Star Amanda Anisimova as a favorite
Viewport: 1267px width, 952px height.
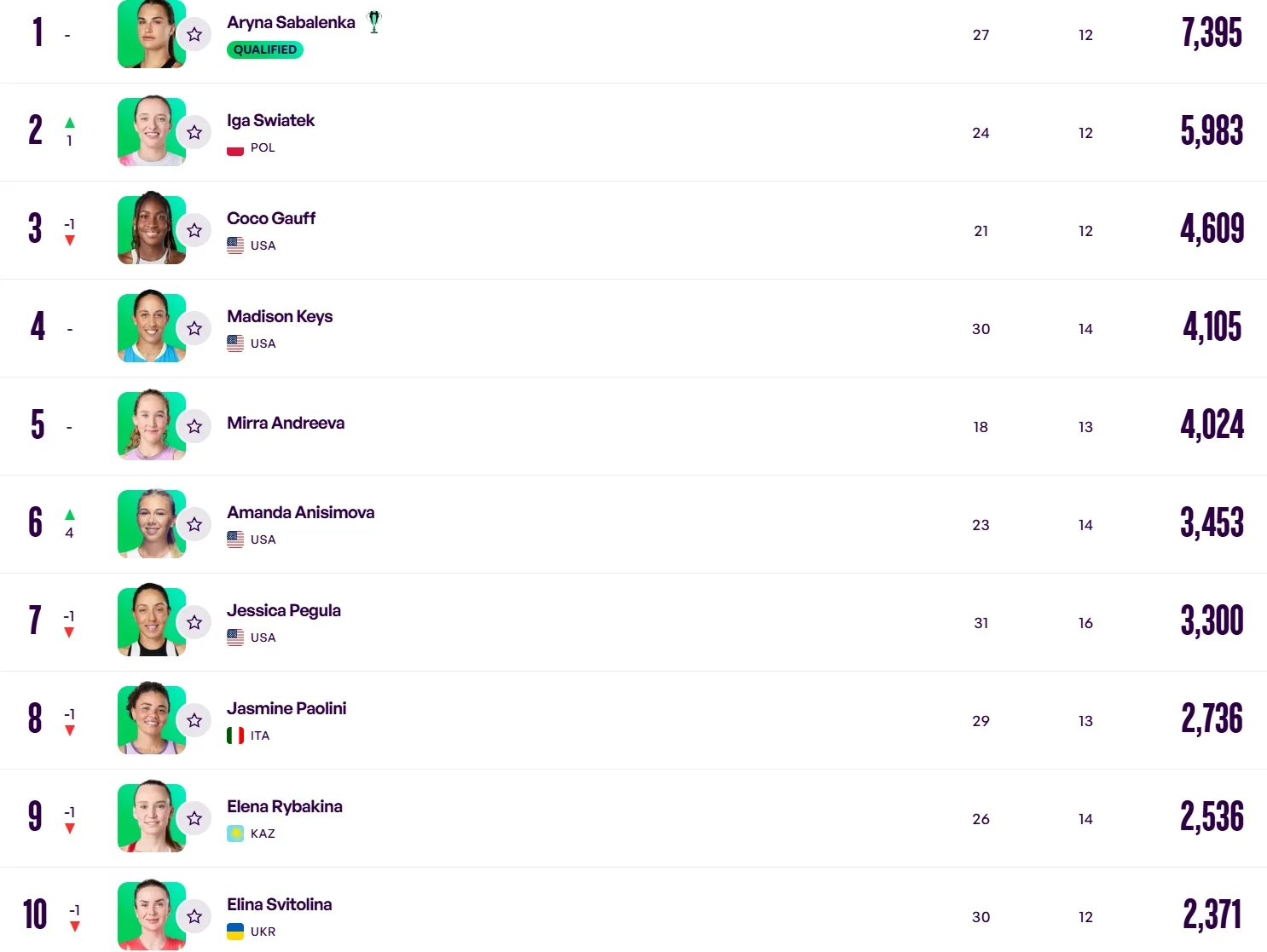pyautogui.click(x=194, y=524)
